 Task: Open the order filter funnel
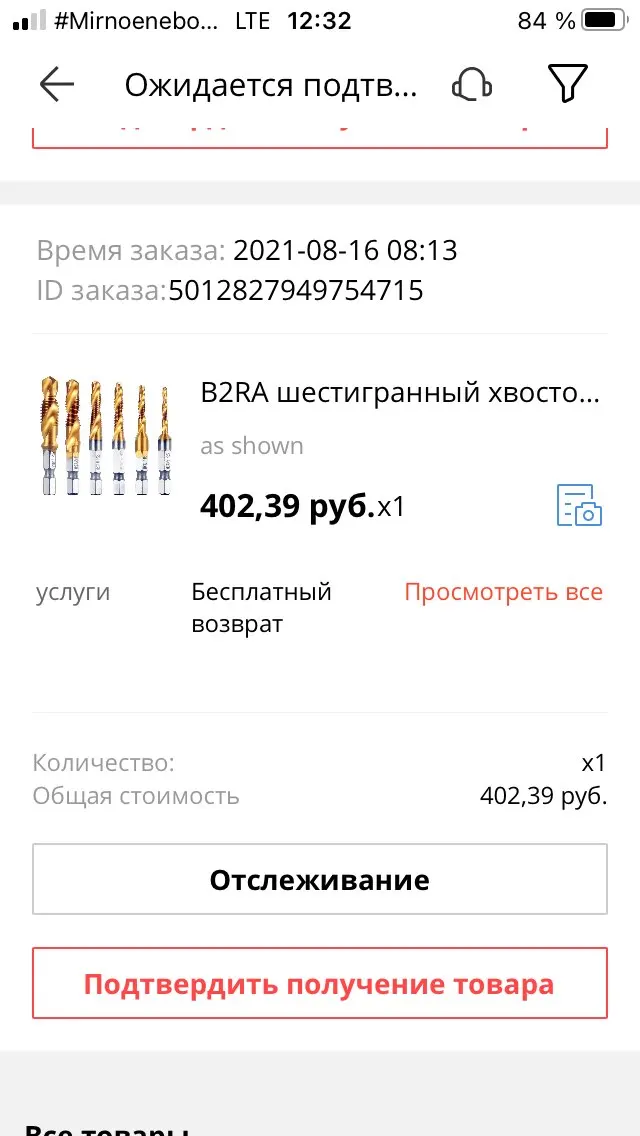(x=567, y=85)
